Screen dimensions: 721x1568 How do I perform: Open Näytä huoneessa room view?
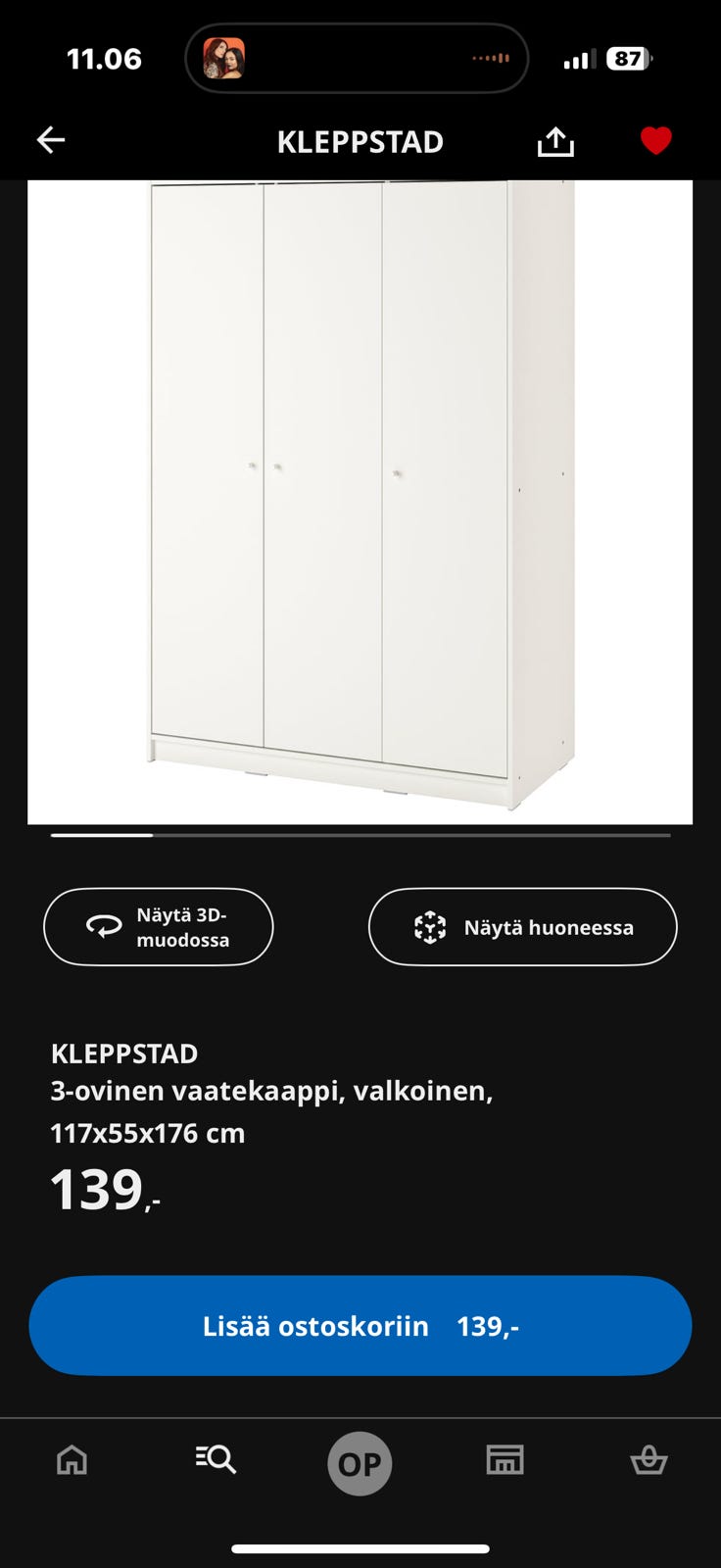(522, 926)
